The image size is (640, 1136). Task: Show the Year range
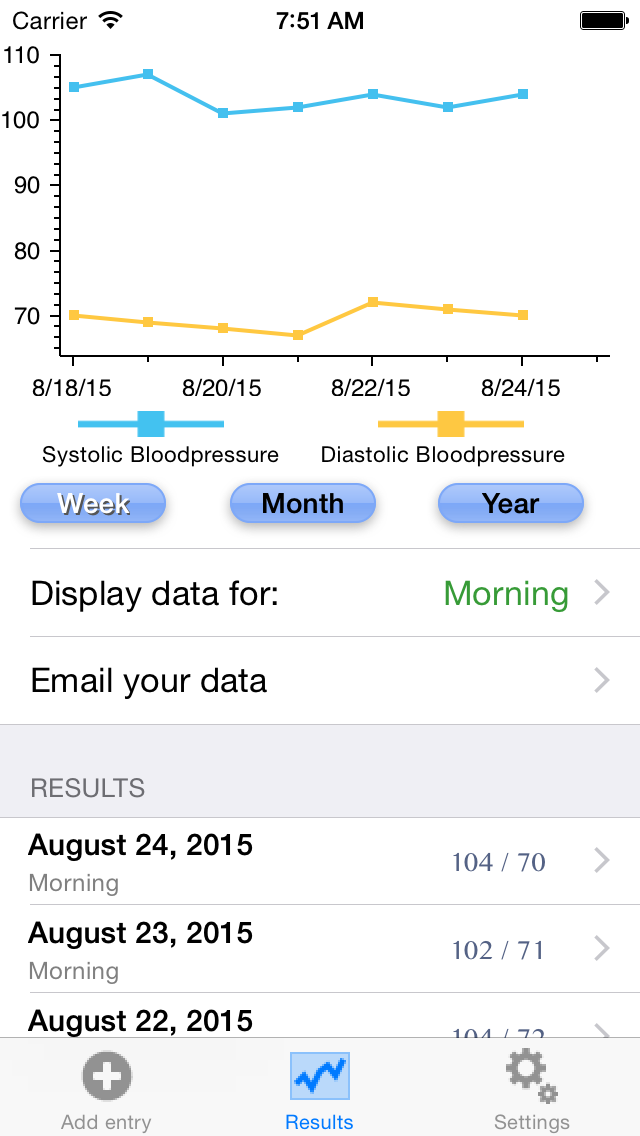click(x=511, y=503)
